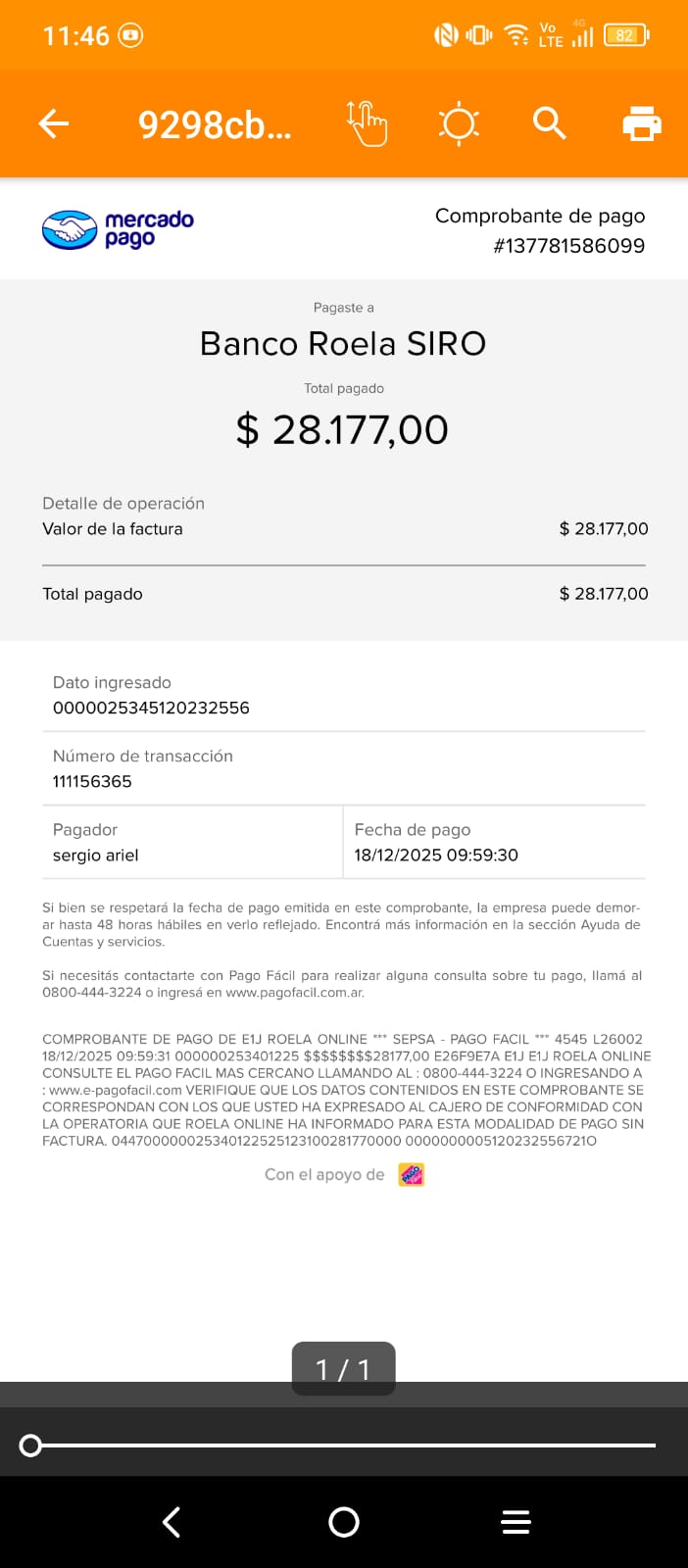The width and height of the screenshot is (688, 1568).
Task: Tap the page slider handle
Action: [x=30, y=1445]
